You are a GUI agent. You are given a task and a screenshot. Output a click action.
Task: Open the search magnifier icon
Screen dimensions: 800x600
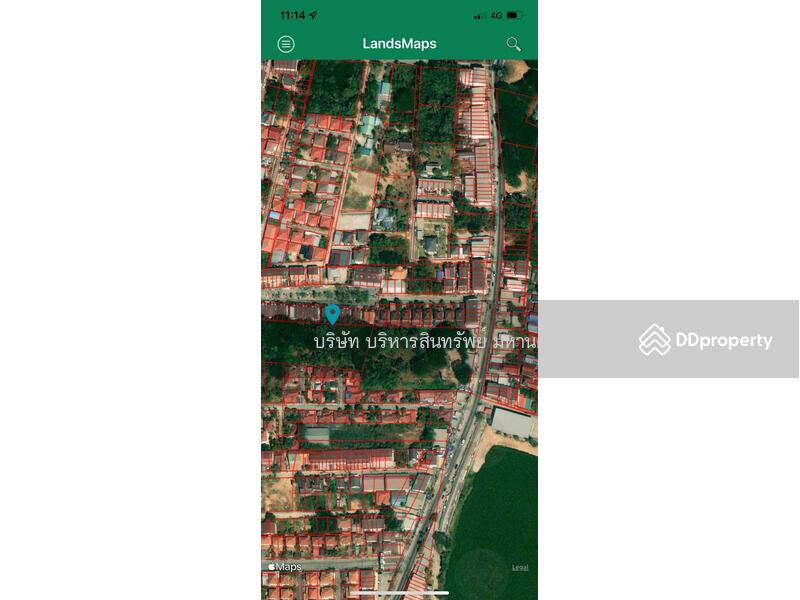pyautogui.click(x=513, y=44)
